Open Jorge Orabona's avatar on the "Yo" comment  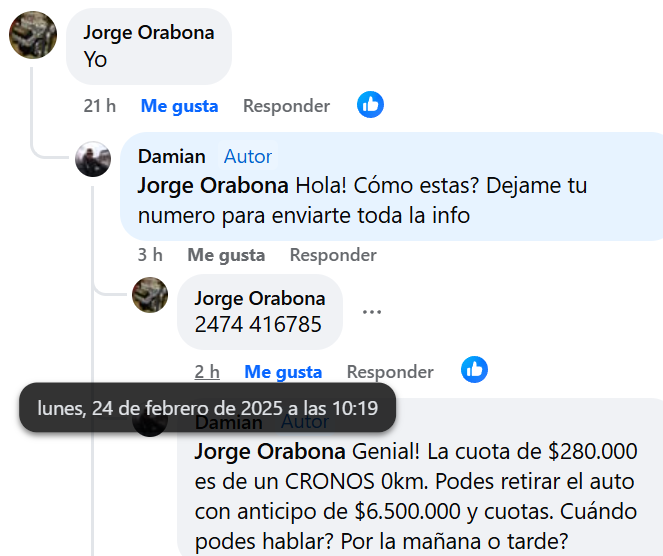(x=33, y=36)
